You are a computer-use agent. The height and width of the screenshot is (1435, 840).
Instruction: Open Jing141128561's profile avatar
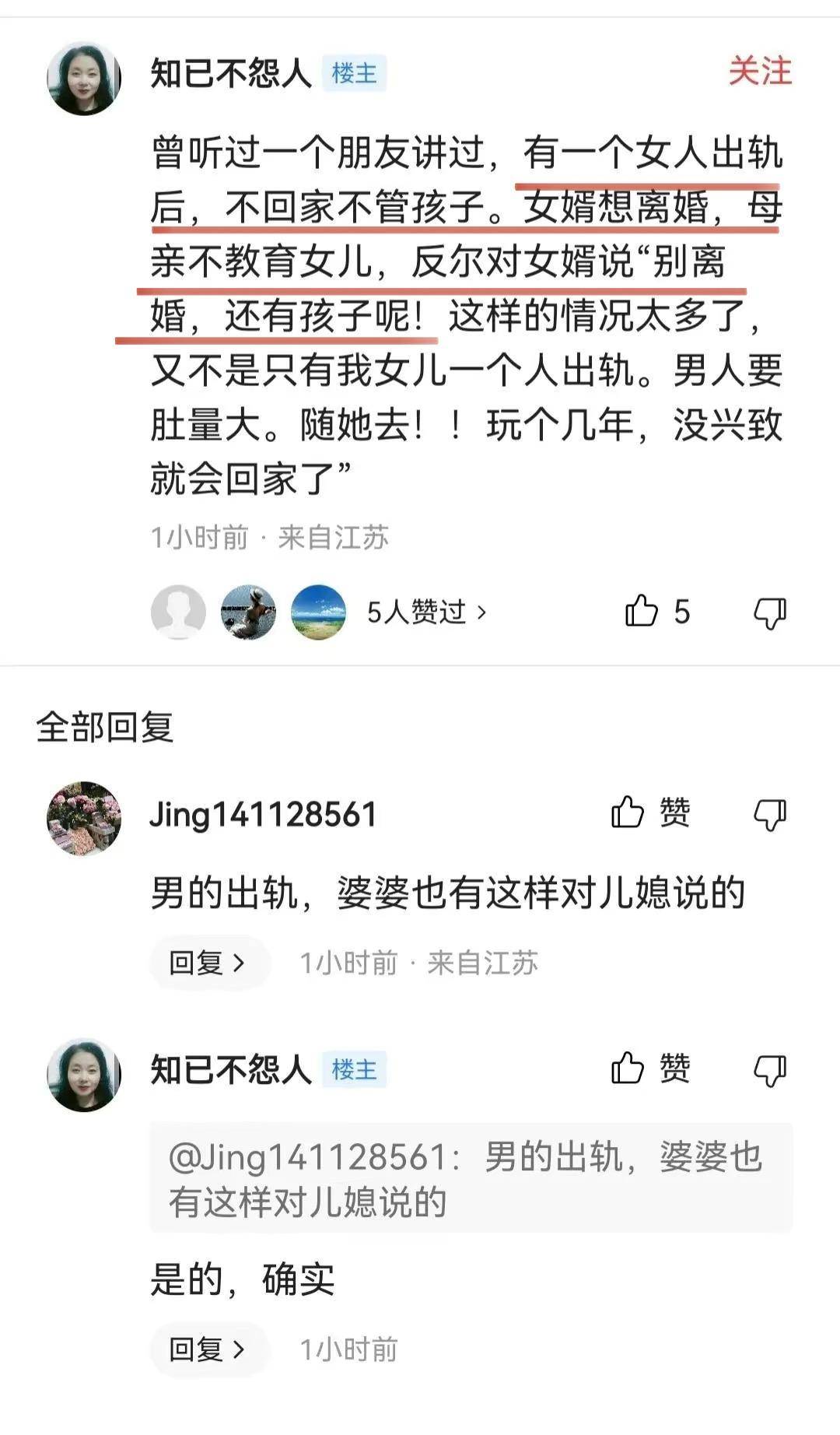tap(84, 818)
